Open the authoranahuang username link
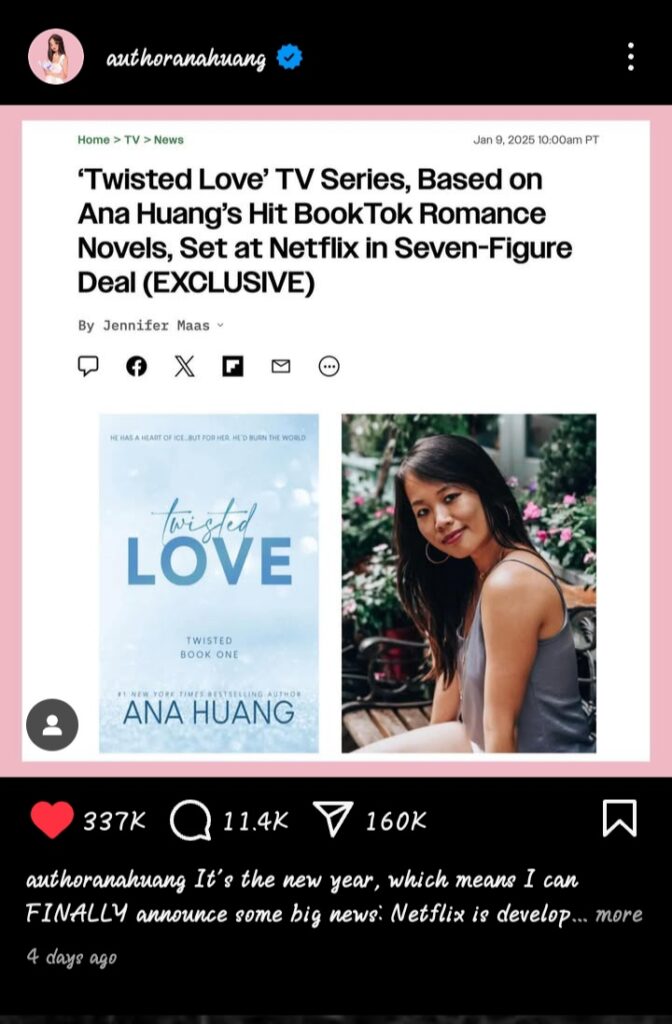672x1024 pixels. (x=186, y=59)
